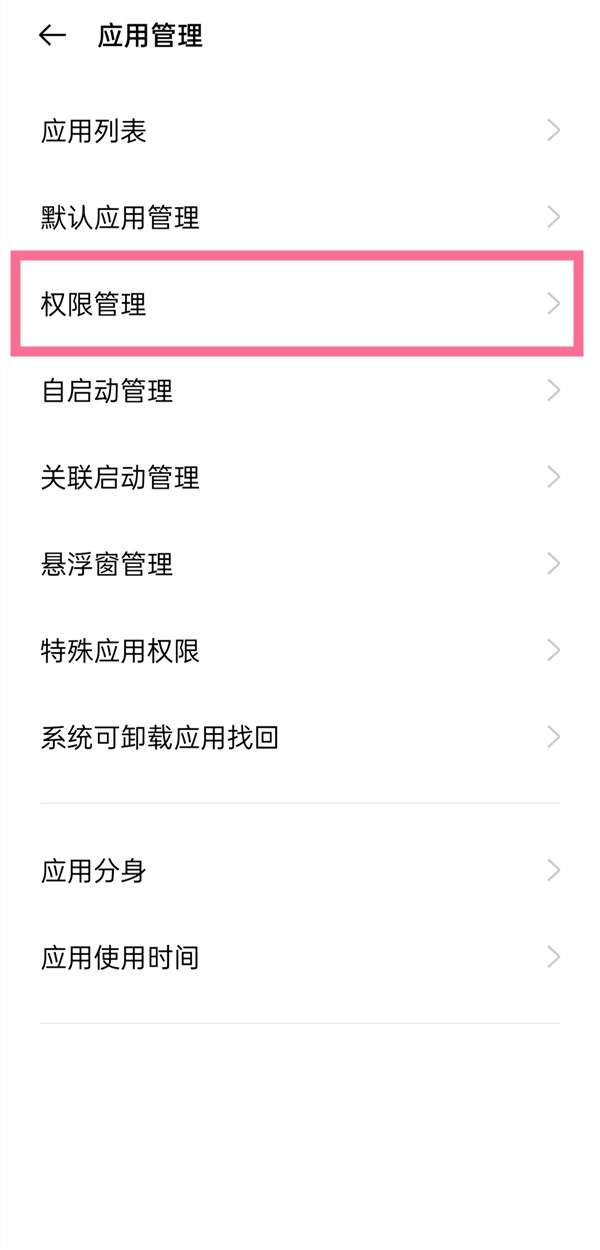Go back using the top-left arrow
600x1250 pixels.
coord(52,36)
